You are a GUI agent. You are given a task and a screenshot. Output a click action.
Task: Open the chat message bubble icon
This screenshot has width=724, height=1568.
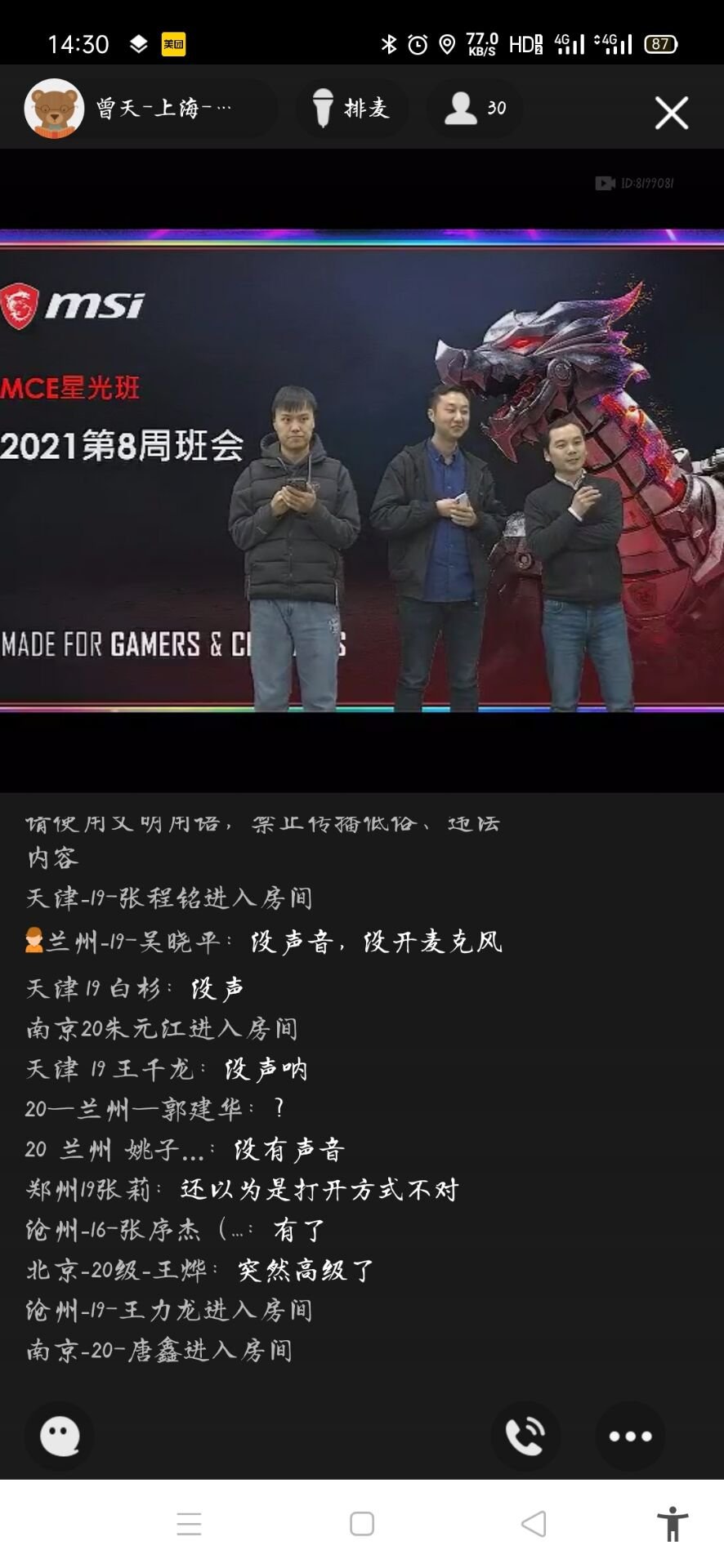[60, 1436]
